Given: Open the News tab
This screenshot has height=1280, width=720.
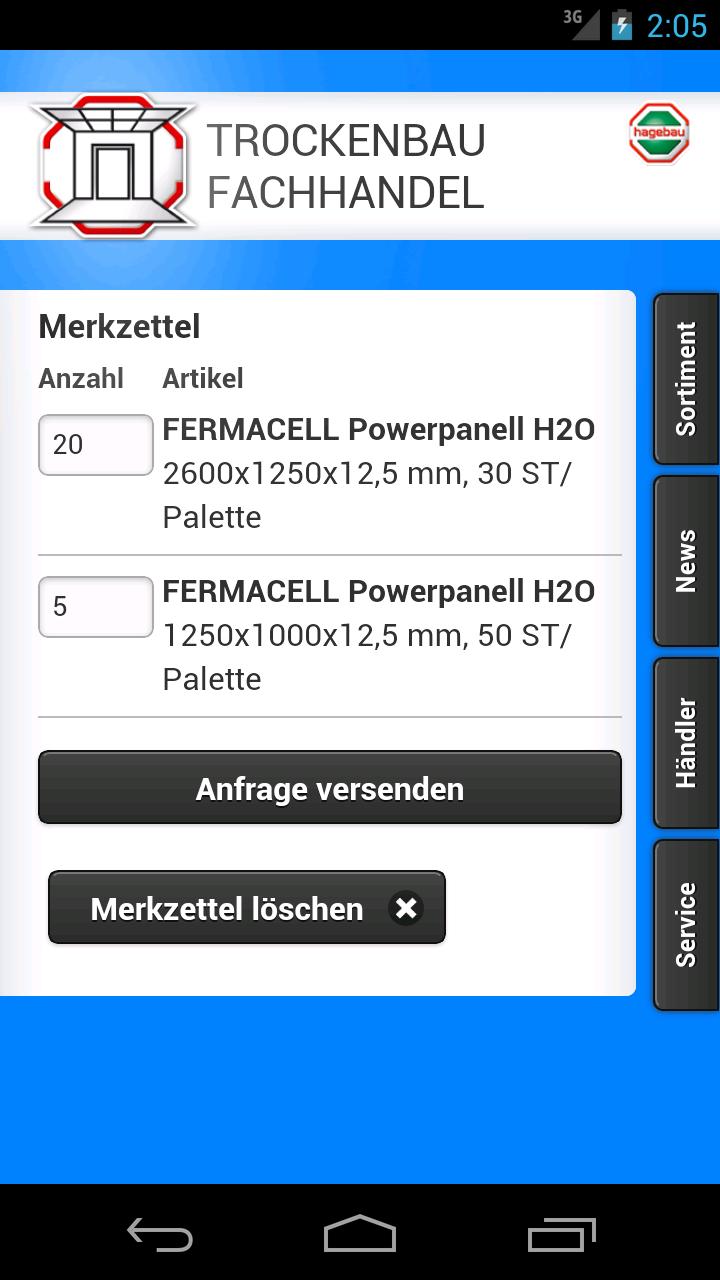Looking at the screenshot, I should [686, 561].
